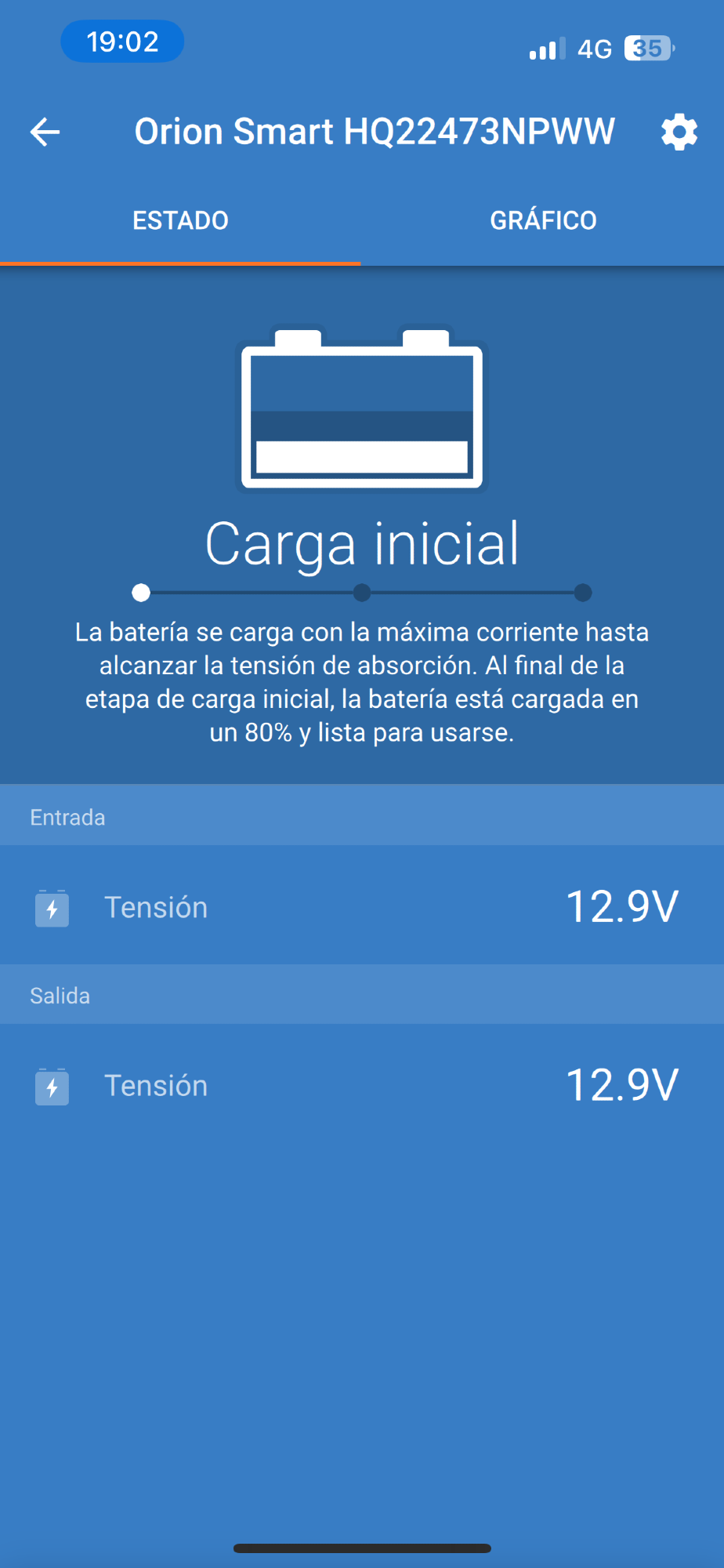Select the ESTADO tab
This screenshot has height=1568, width=724.
(x=180, y=221)
